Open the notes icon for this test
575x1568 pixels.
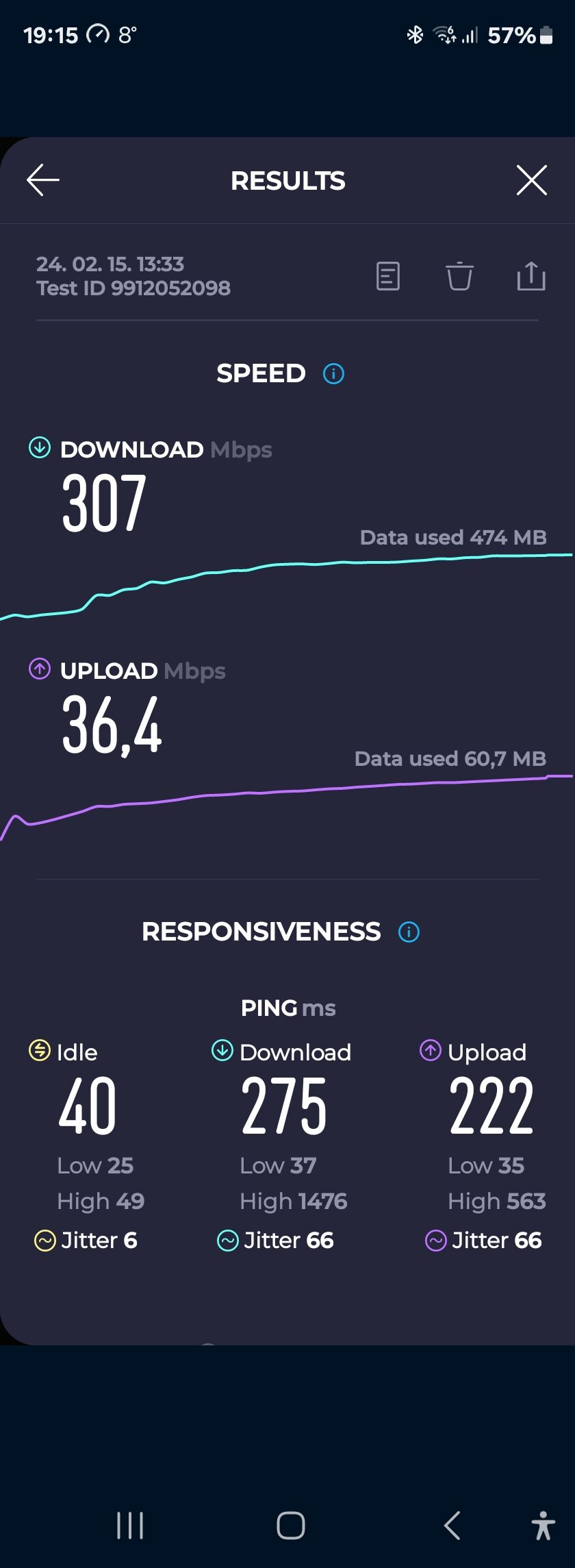coord(388,277)
